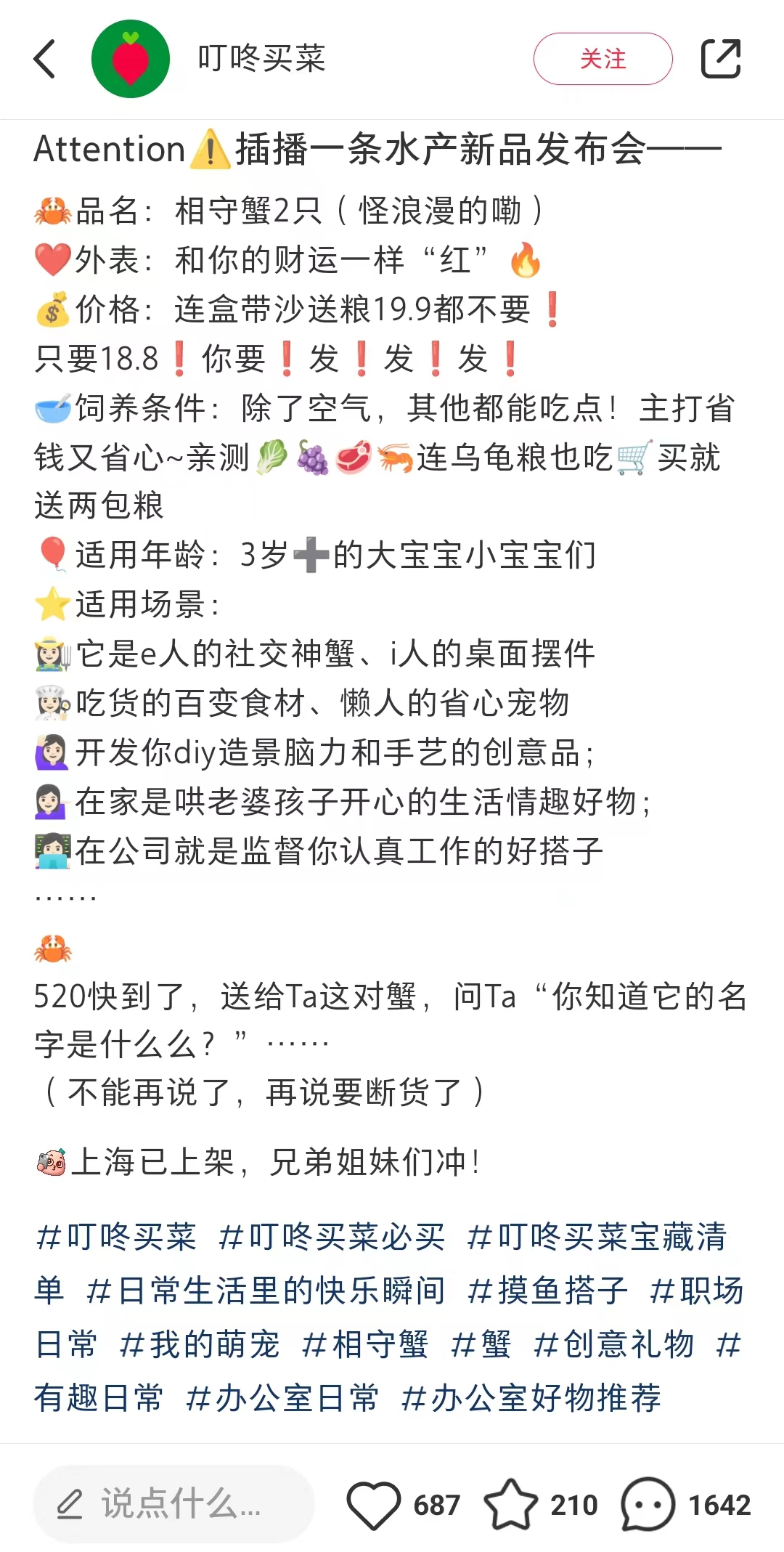Open the #办公室好物推荐 hashtag

(531, 1398)
